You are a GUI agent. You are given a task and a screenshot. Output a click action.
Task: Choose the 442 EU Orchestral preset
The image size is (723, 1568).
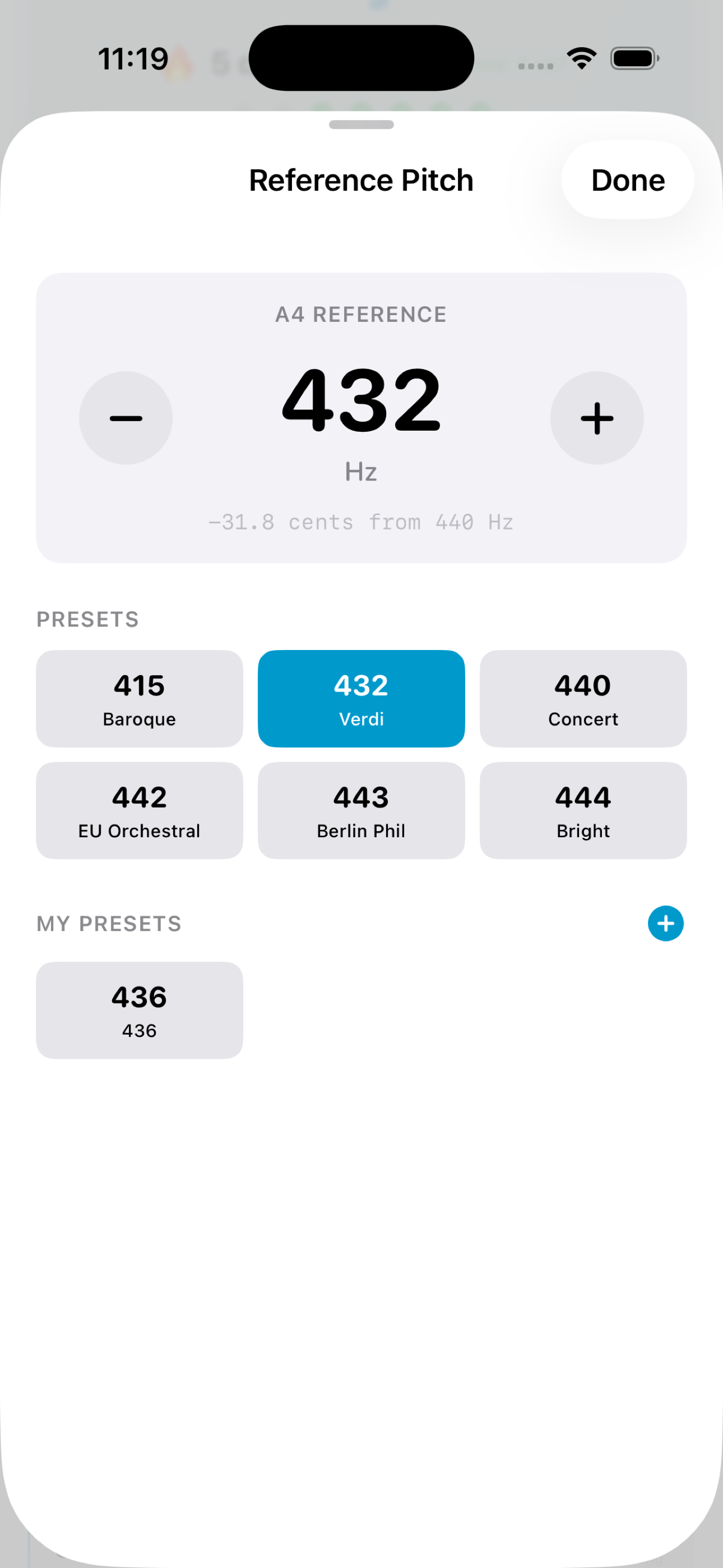pos(139,810)
